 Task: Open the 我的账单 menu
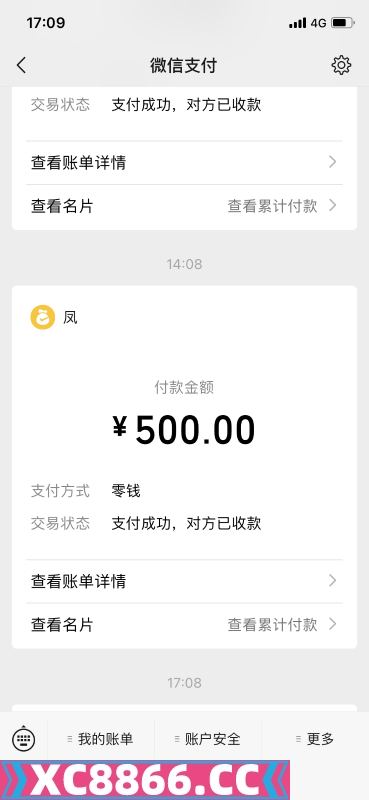(x=101, y=738)
